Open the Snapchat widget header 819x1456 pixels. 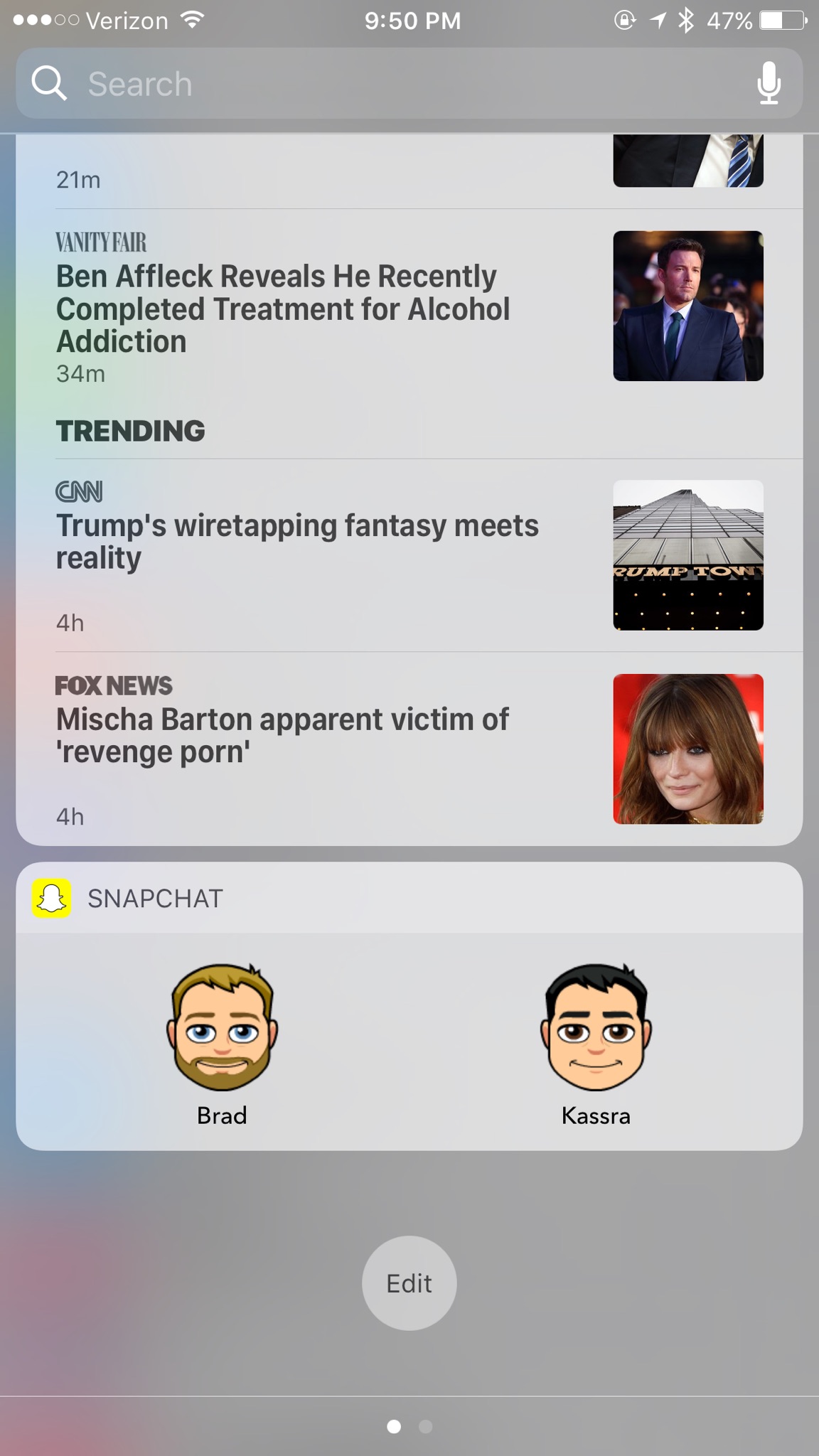[156, 899]
